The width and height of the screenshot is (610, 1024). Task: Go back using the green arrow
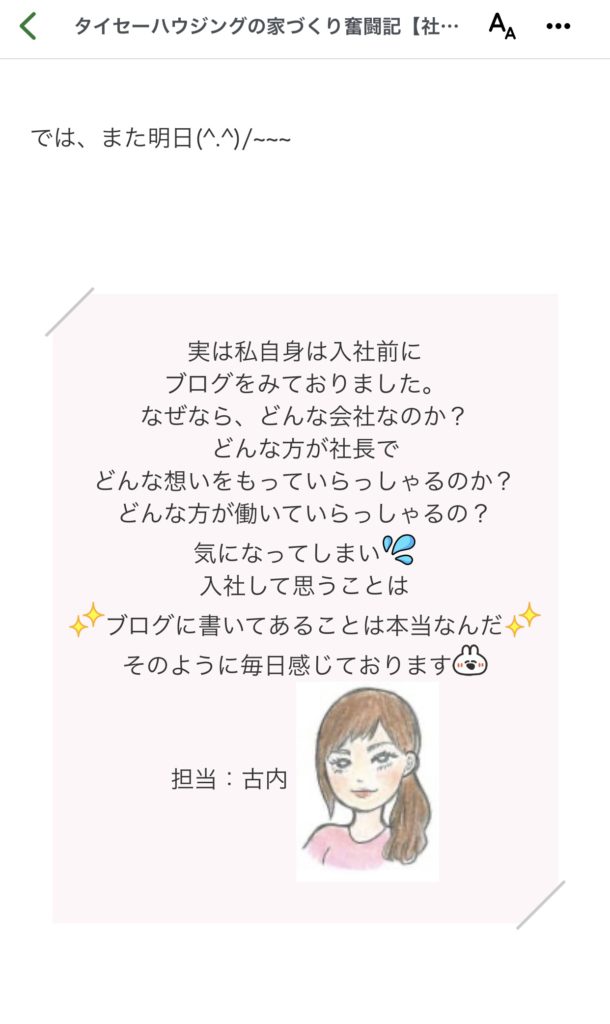coord(28,27)
